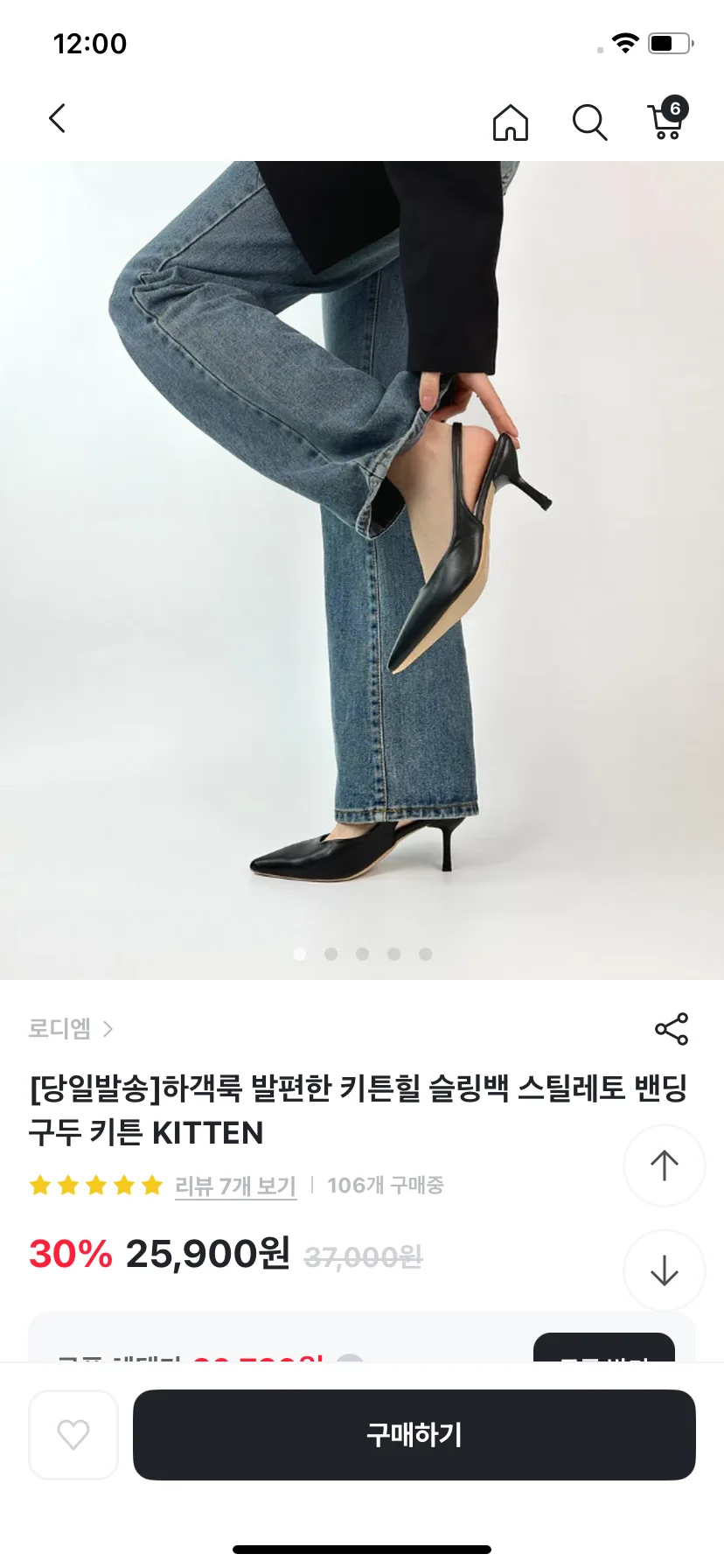Add this item to wishlist heart
Image resolution: width=724 pixels, height=1568 pixels.
[x=73, y=1434]
